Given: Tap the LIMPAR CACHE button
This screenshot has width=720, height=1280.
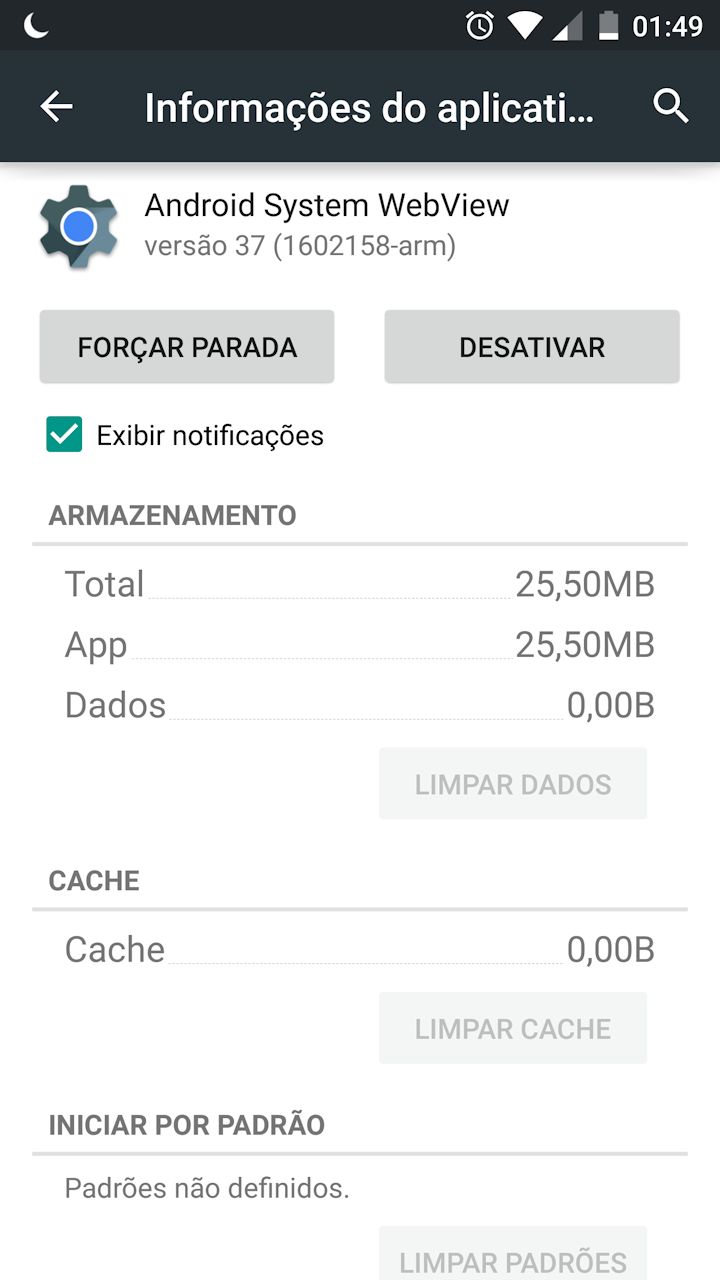Looking at the screenshot, I should click(x=513, y=1028).
